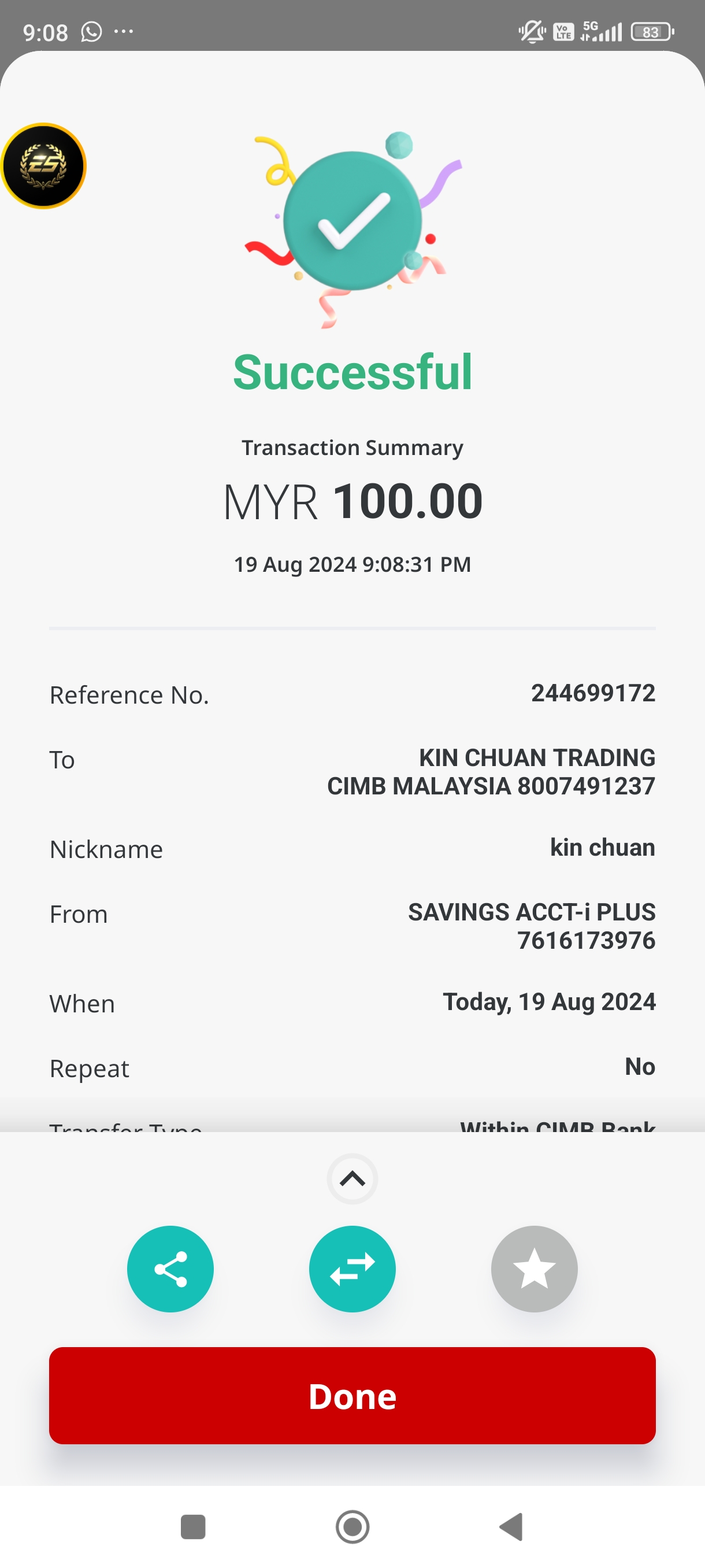
Task: Share the transaction receipt
Action: [x=170, y=1269]
